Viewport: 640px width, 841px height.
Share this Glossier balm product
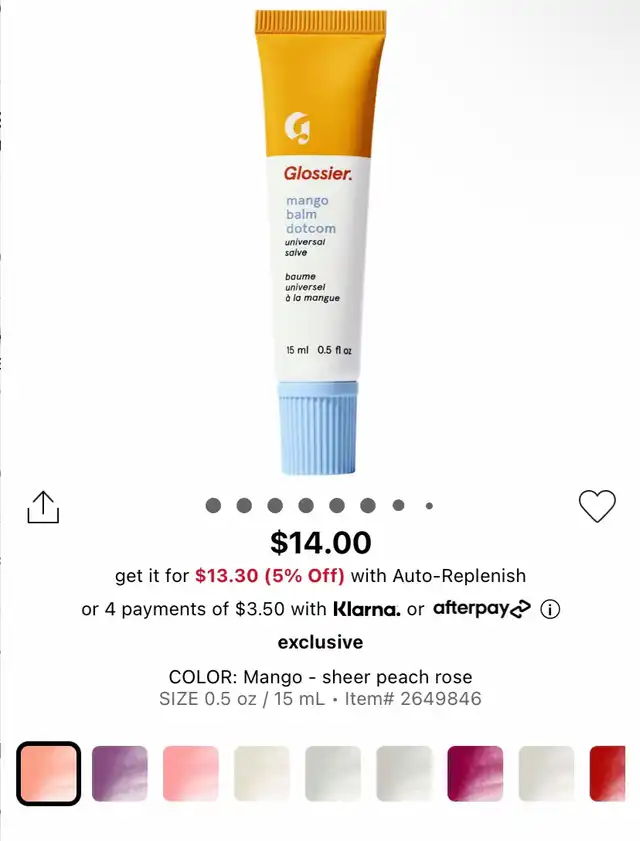pos(43,507)
